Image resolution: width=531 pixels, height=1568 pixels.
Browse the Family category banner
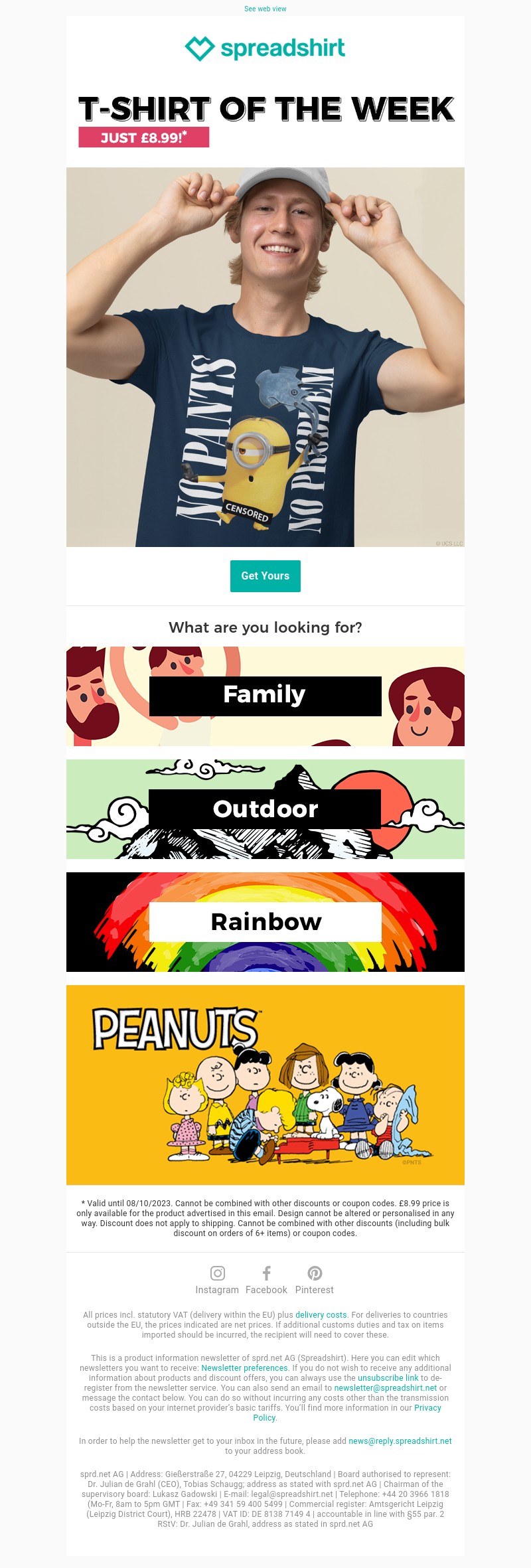[265, 696]
